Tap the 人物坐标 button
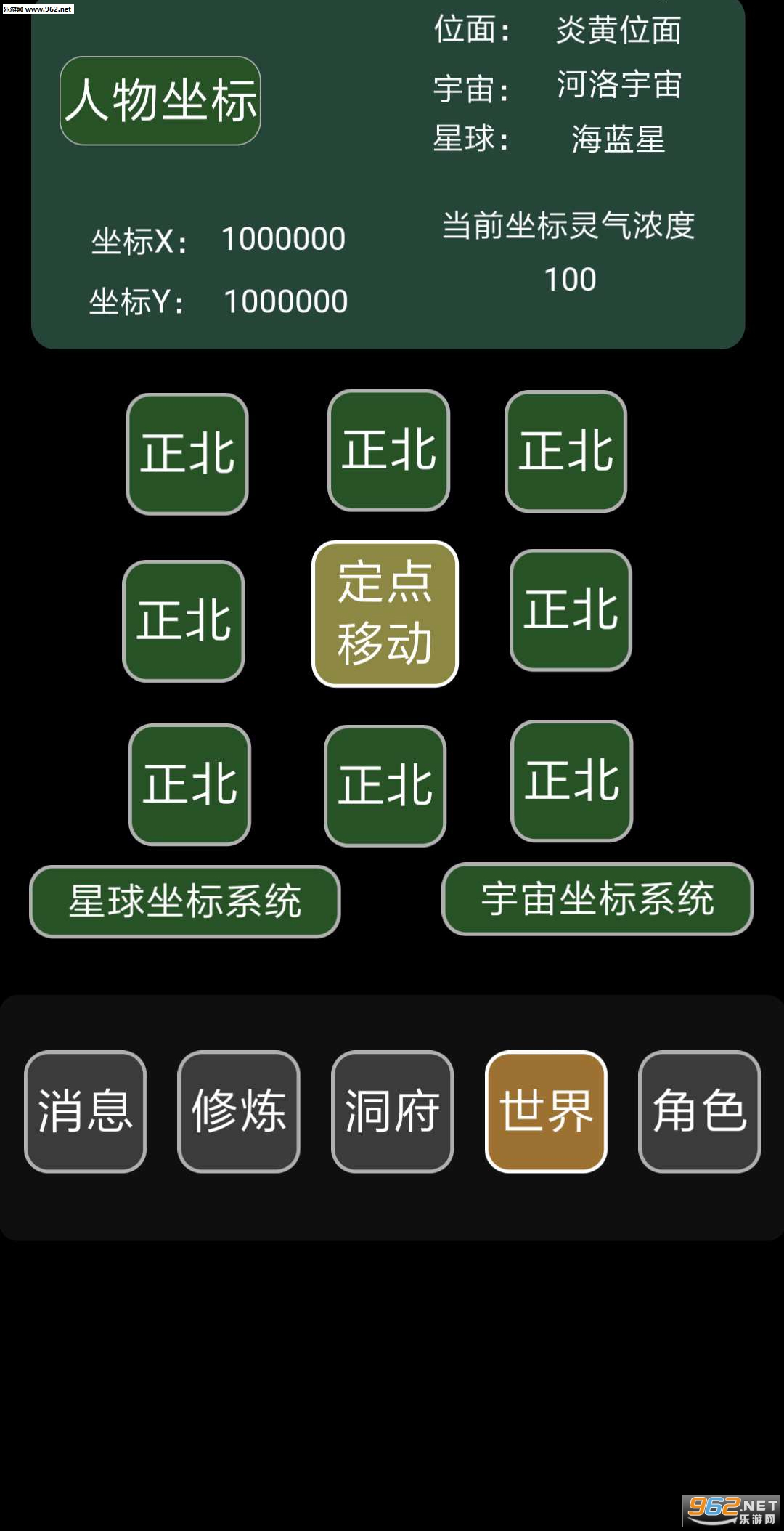Image resolution: width=784 pixels, height=1531 pixels. click(x=160, y=101)
